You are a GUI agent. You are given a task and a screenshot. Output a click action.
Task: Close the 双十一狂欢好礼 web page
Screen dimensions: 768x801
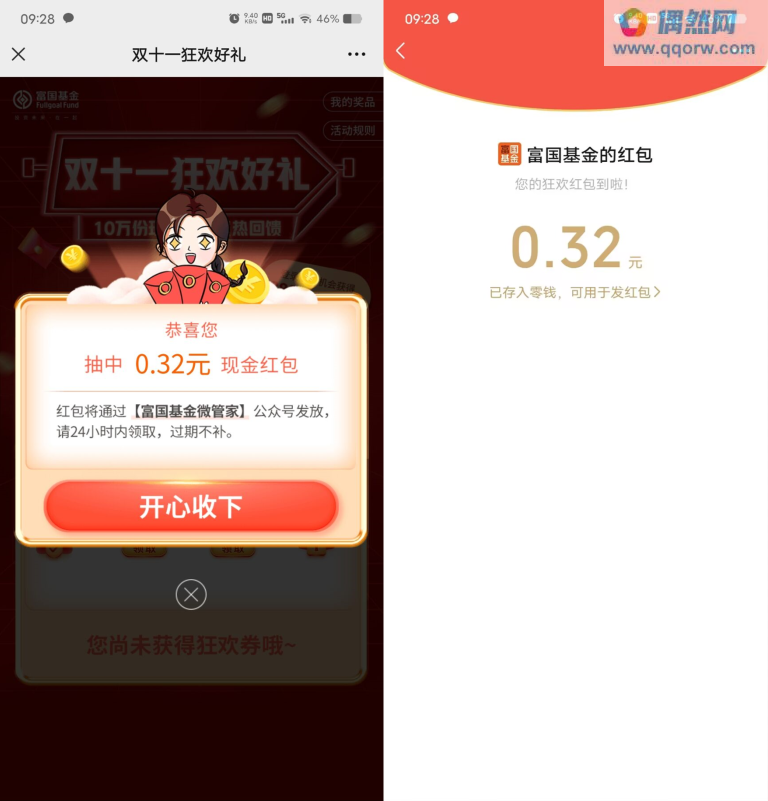tap(18, 54)
